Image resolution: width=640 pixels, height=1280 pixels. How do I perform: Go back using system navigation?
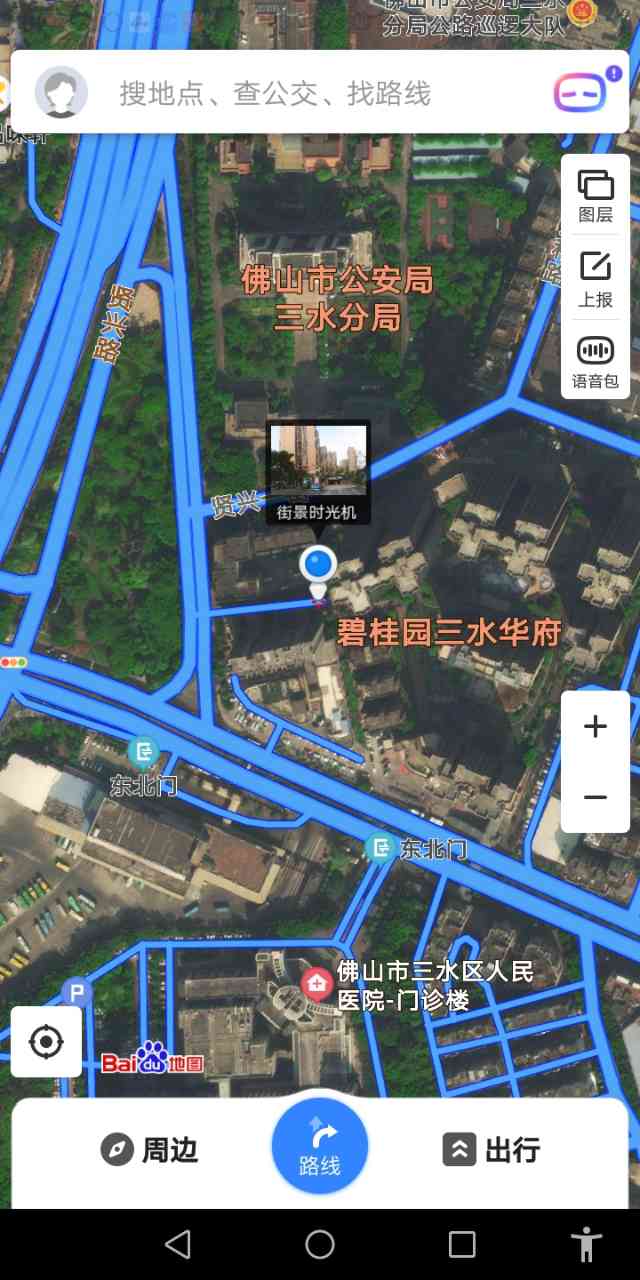[x=178, y=1244]
